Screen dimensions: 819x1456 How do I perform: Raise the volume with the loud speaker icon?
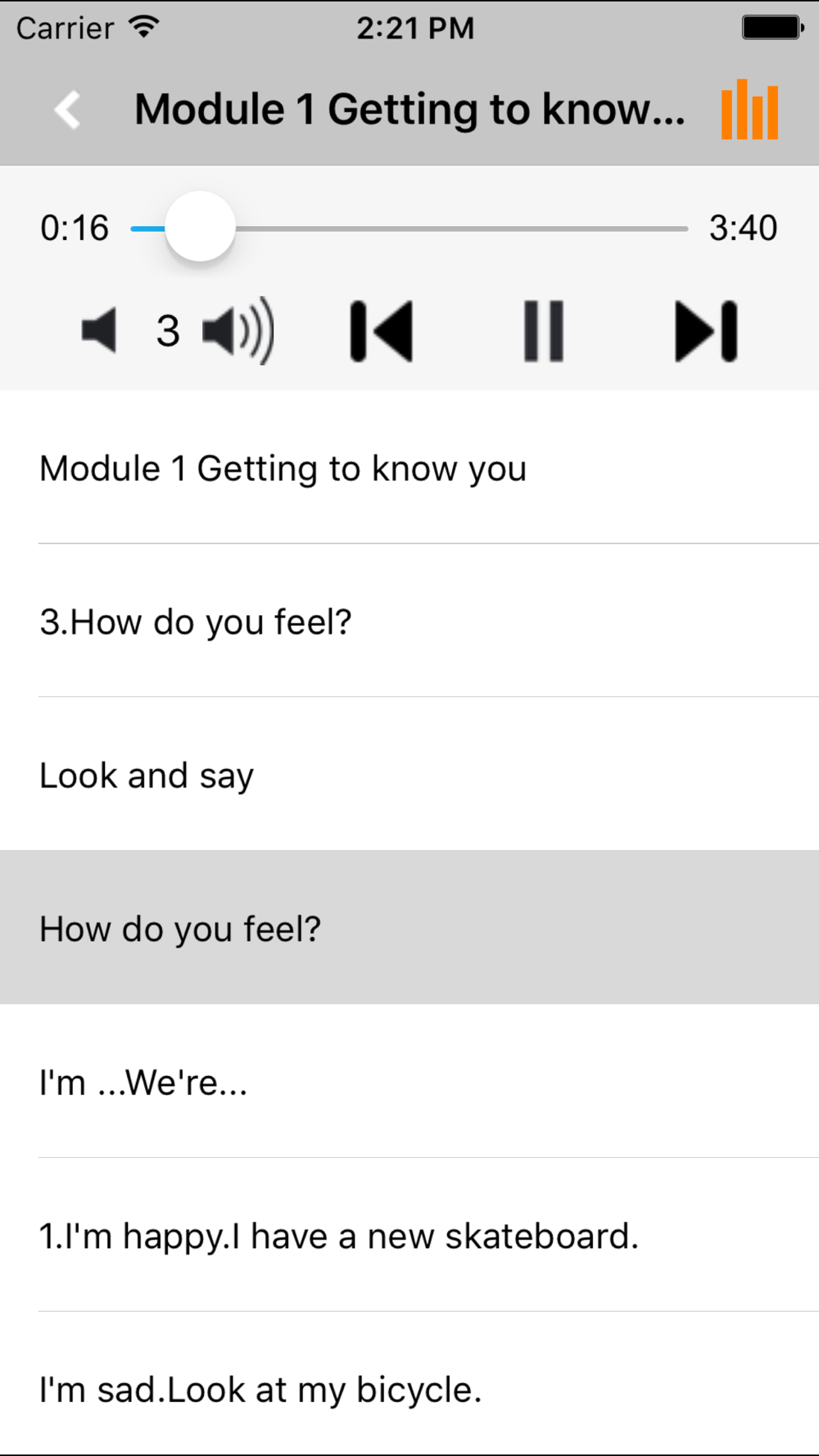point(238,331)
